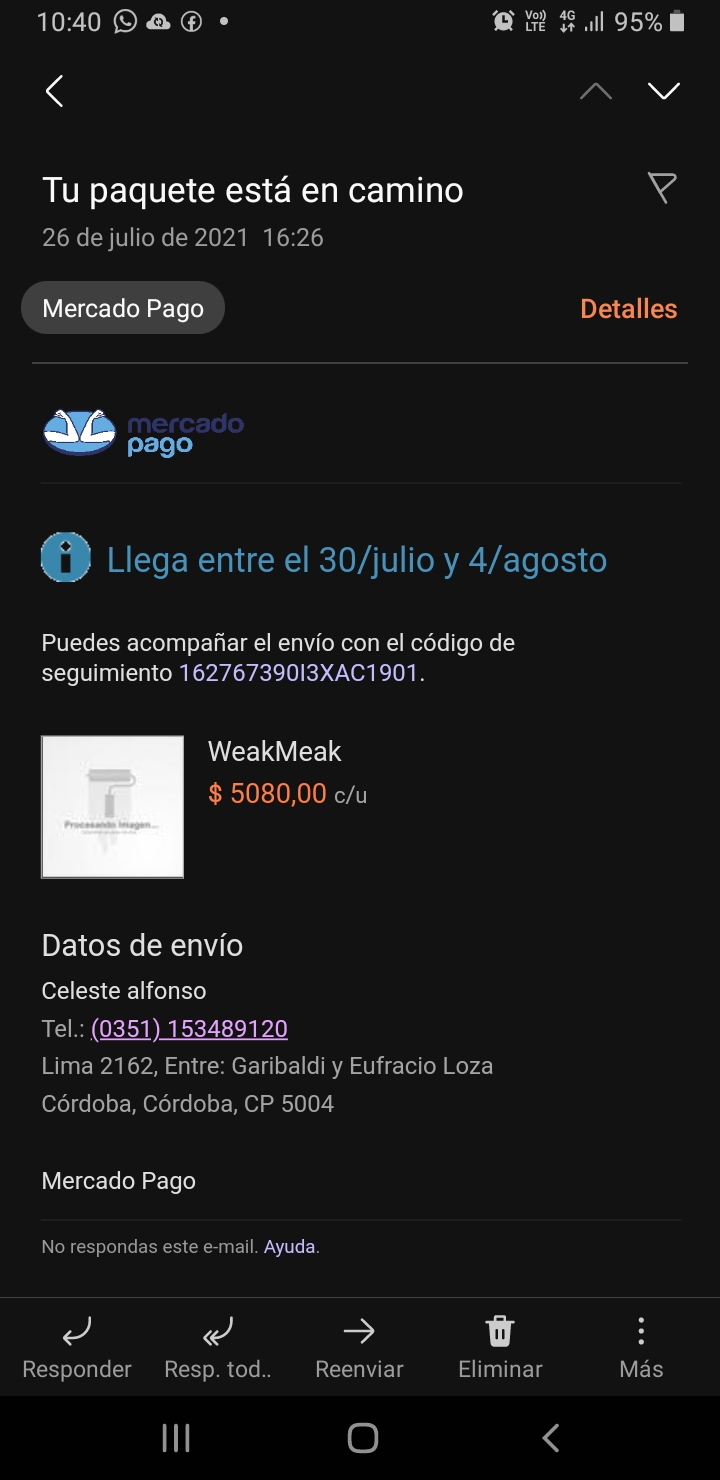Open the Ayuda link

pos(289,1247)
